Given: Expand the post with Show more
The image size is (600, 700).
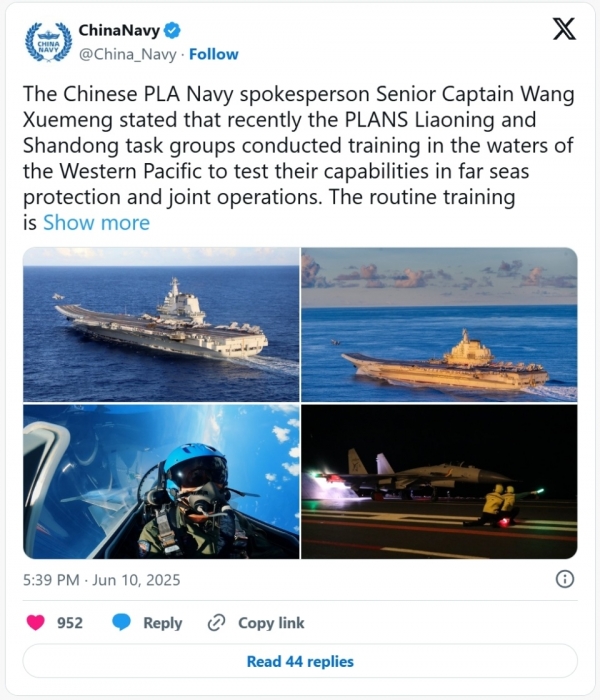Looking at the screenshot, I should click(96, 222).
